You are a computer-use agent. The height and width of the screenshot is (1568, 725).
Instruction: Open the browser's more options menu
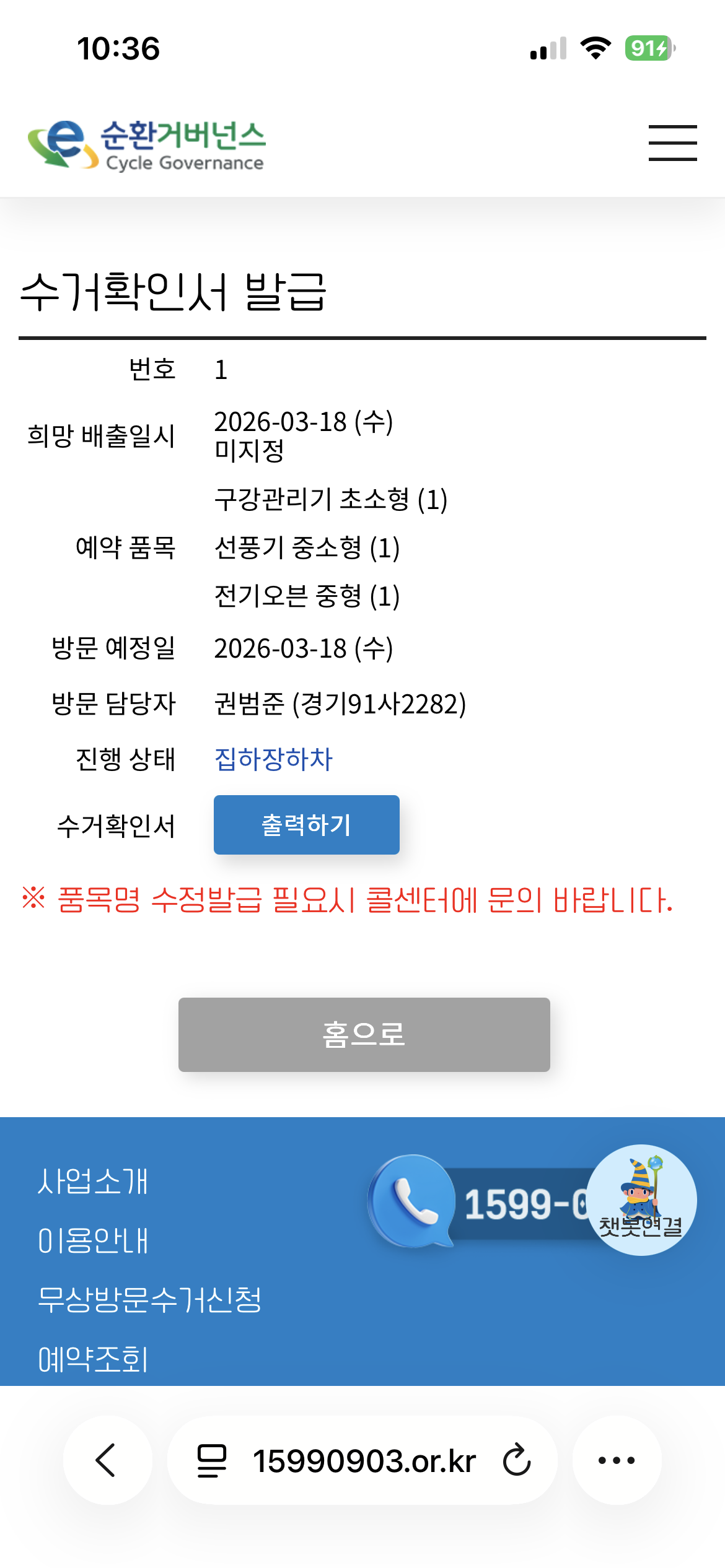617,1460
